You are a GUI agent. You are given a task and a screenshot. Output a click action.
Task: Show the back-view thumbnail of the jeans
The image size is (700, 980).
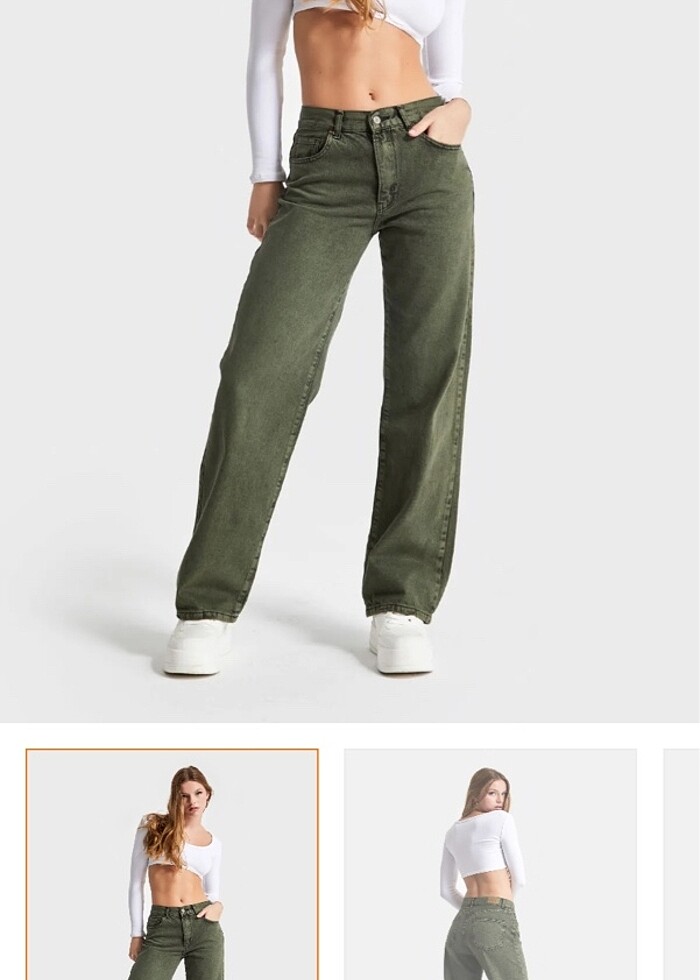tap(490, 864)
